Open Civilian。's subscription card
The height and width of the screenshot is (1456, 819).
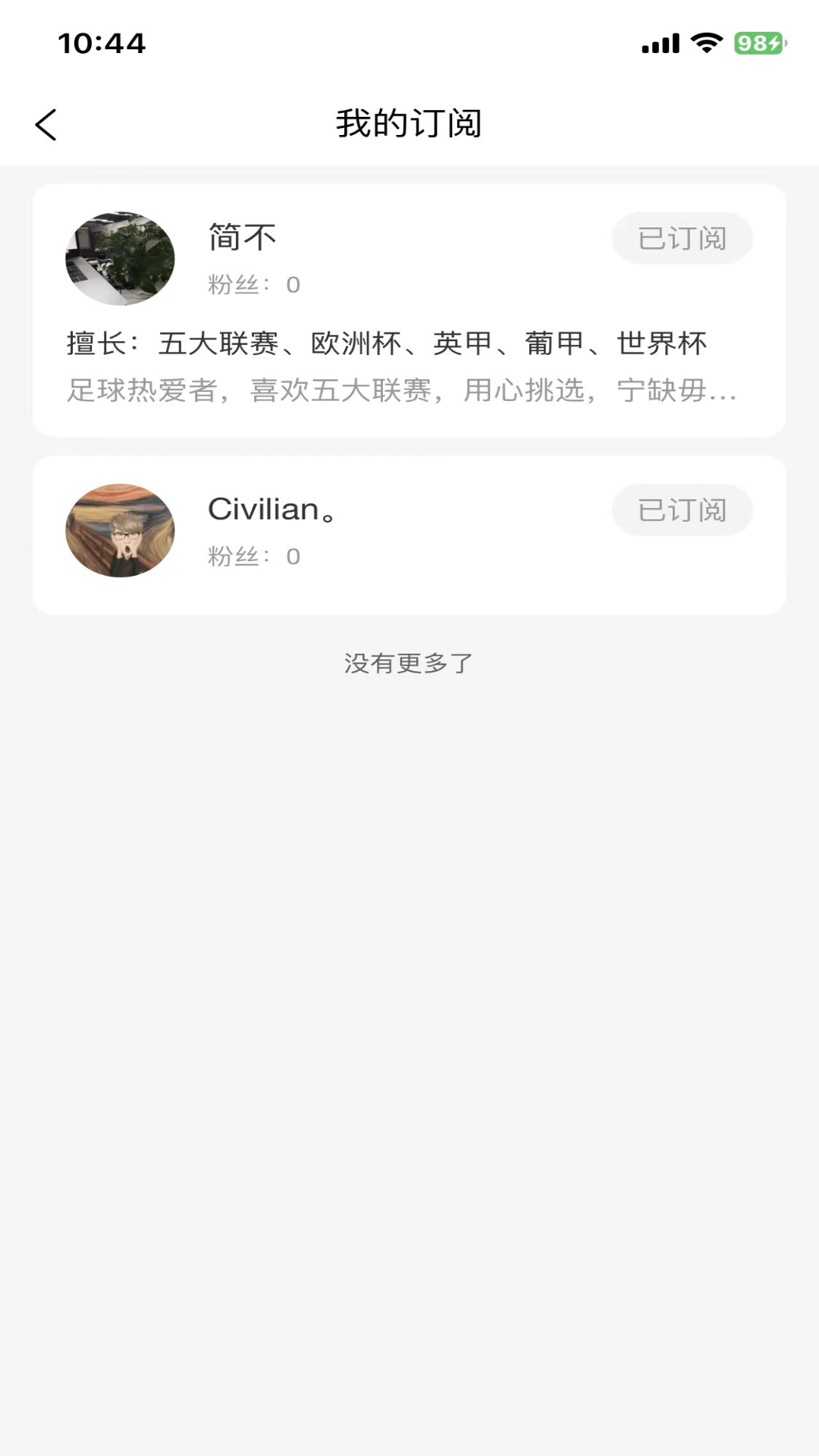pos(409,535)
